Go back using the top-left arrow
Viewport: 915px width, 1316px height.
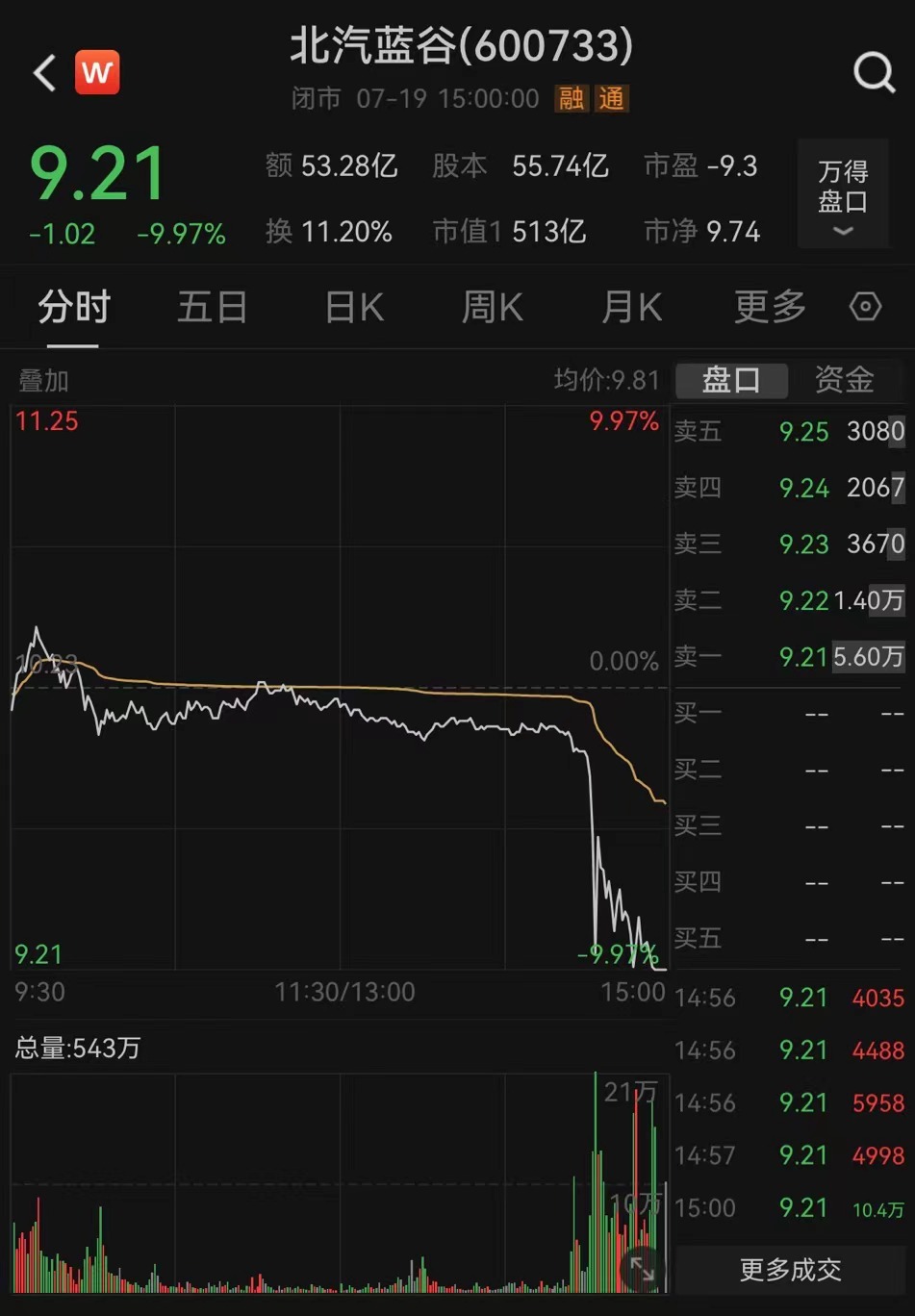coord(44,73)
